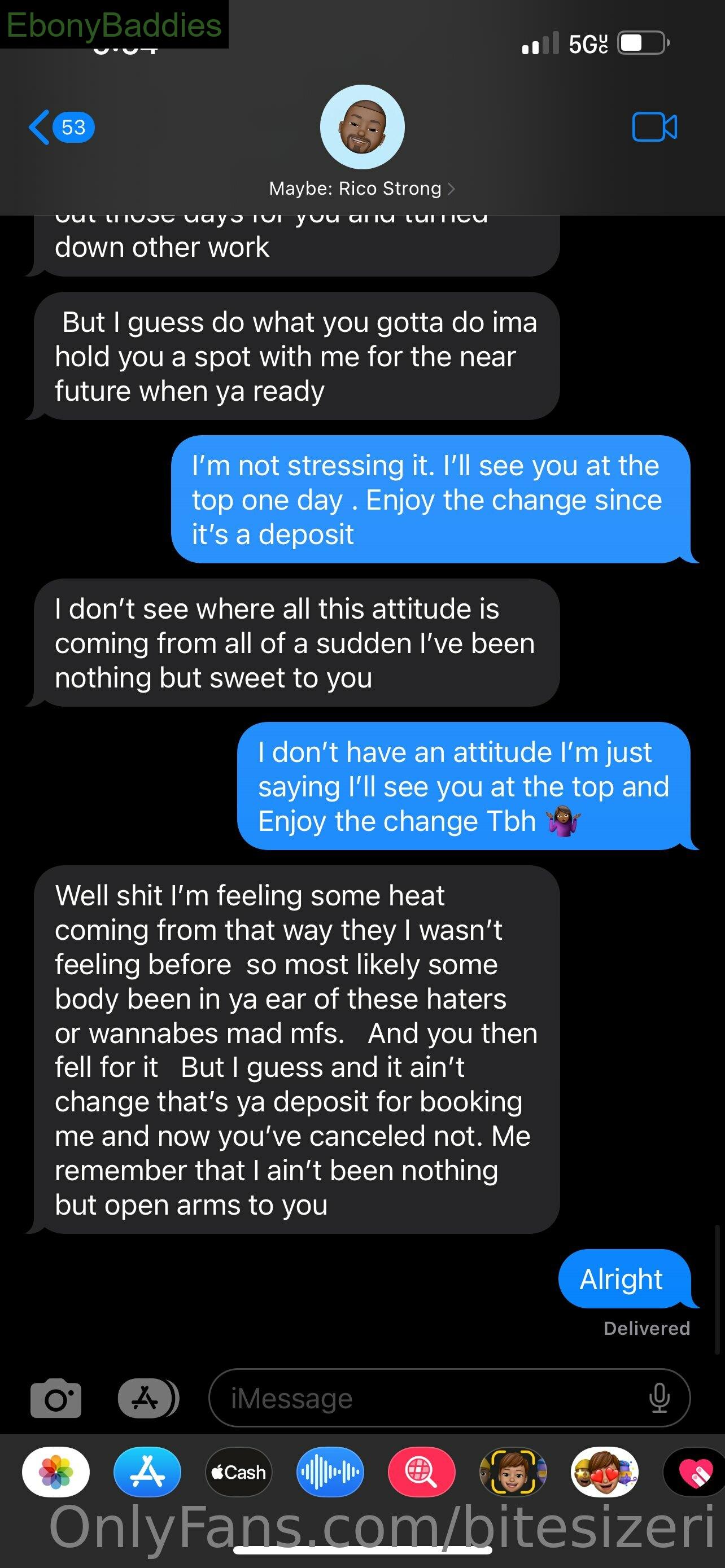
Task: Go back to the messages list
Action: pyautogui.click(x=61, y=127)
